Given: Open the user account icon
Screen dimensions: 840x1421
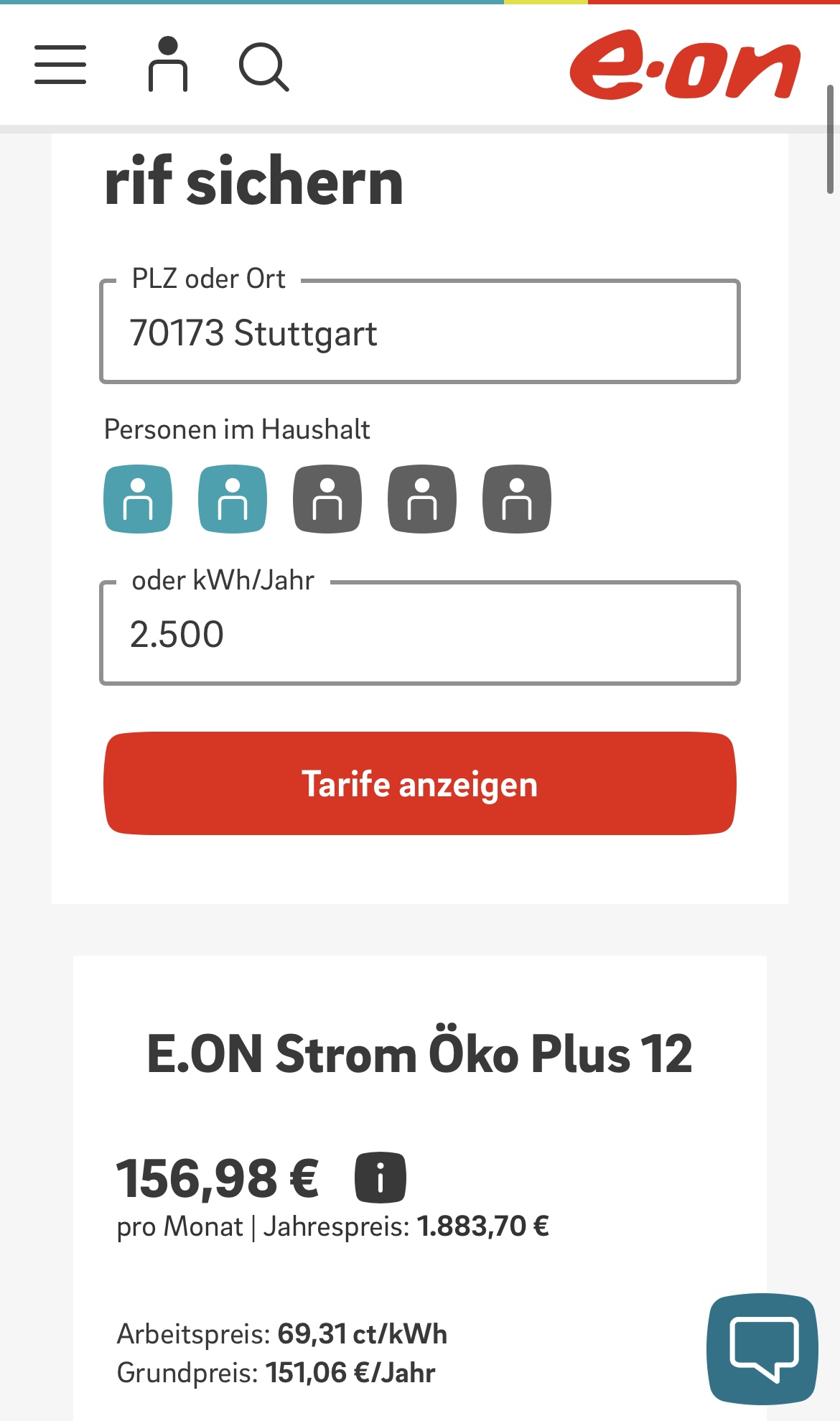Looking at the screenshot, I should pos(168,65).
